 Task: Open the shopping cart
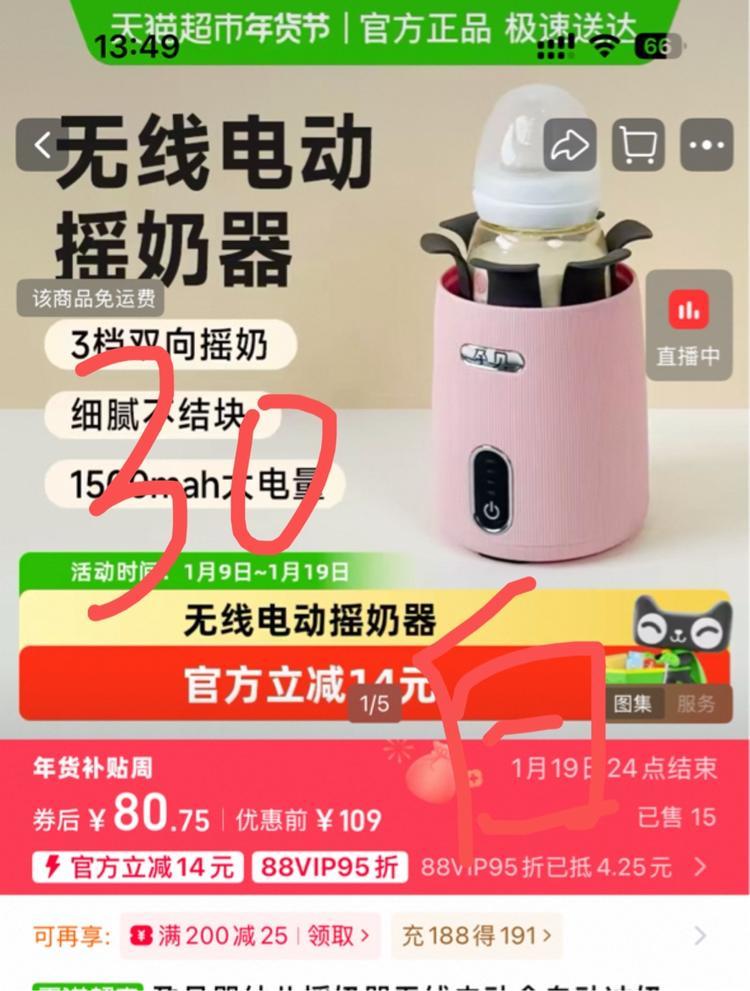[638, 146]
